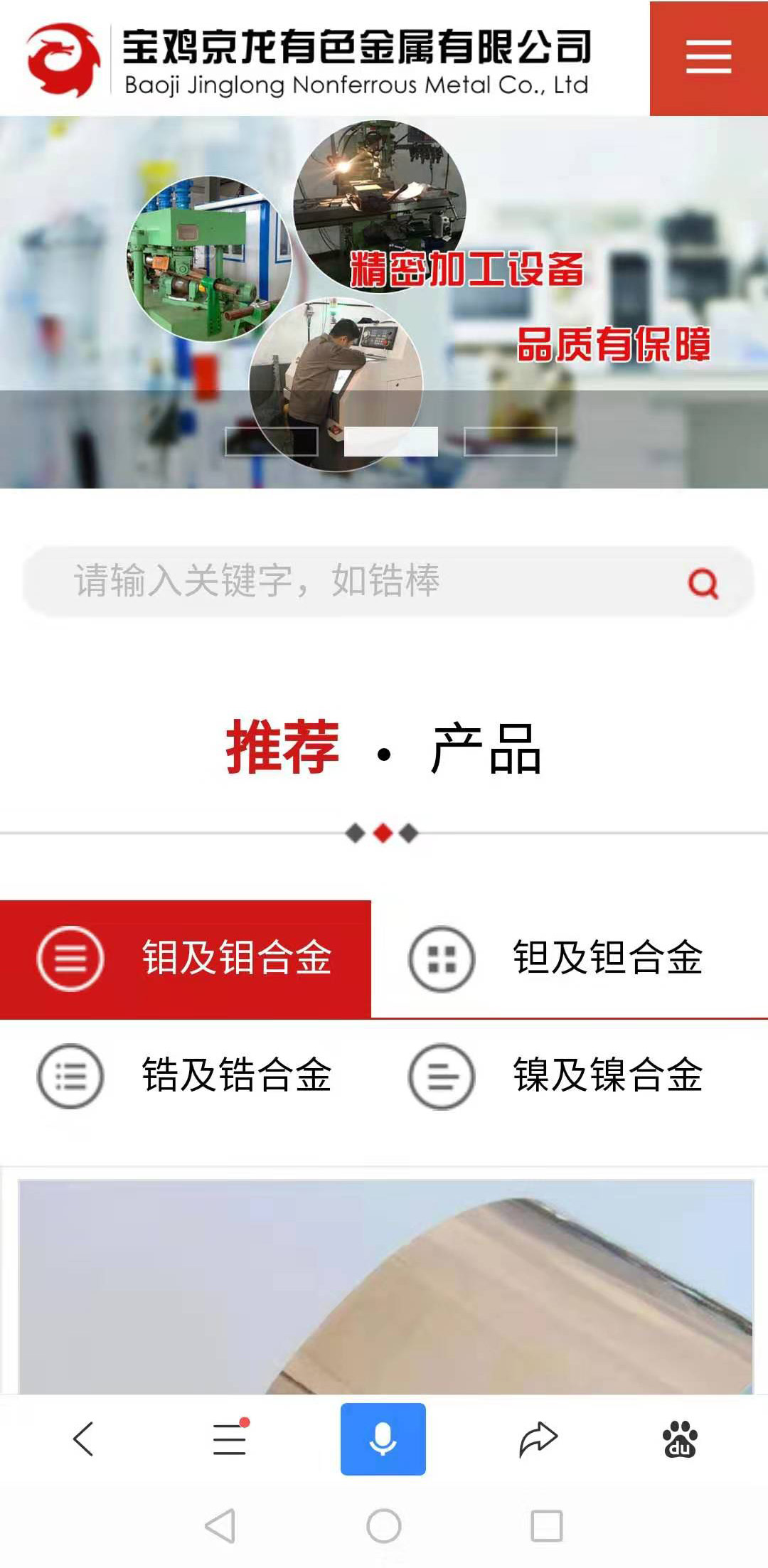Viewport: 768px width, 1568px height.
Task: Open the system recent apps button
Action: tap(546, 1525)
